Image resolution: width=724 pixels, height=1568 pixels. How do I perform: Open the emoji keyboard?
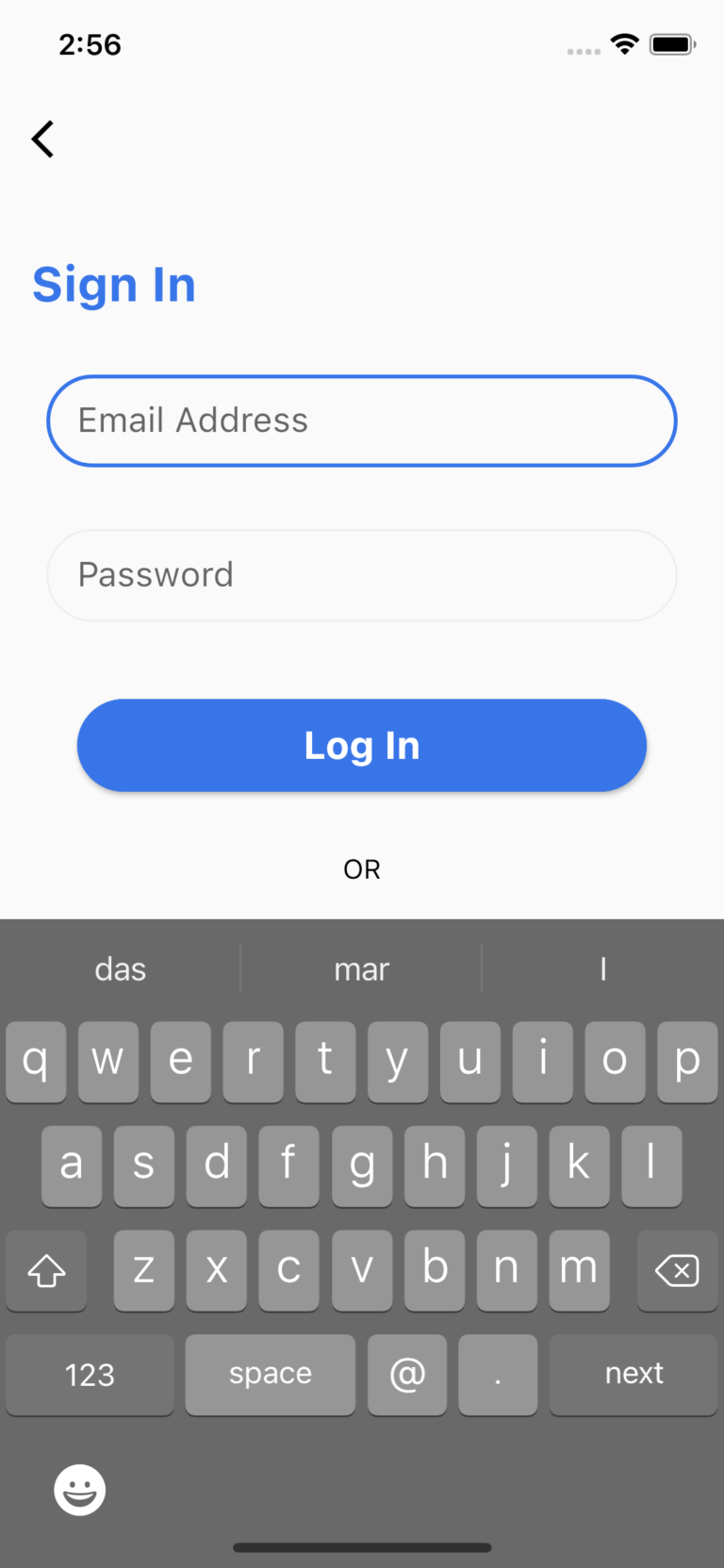(x=80, y=1490)
